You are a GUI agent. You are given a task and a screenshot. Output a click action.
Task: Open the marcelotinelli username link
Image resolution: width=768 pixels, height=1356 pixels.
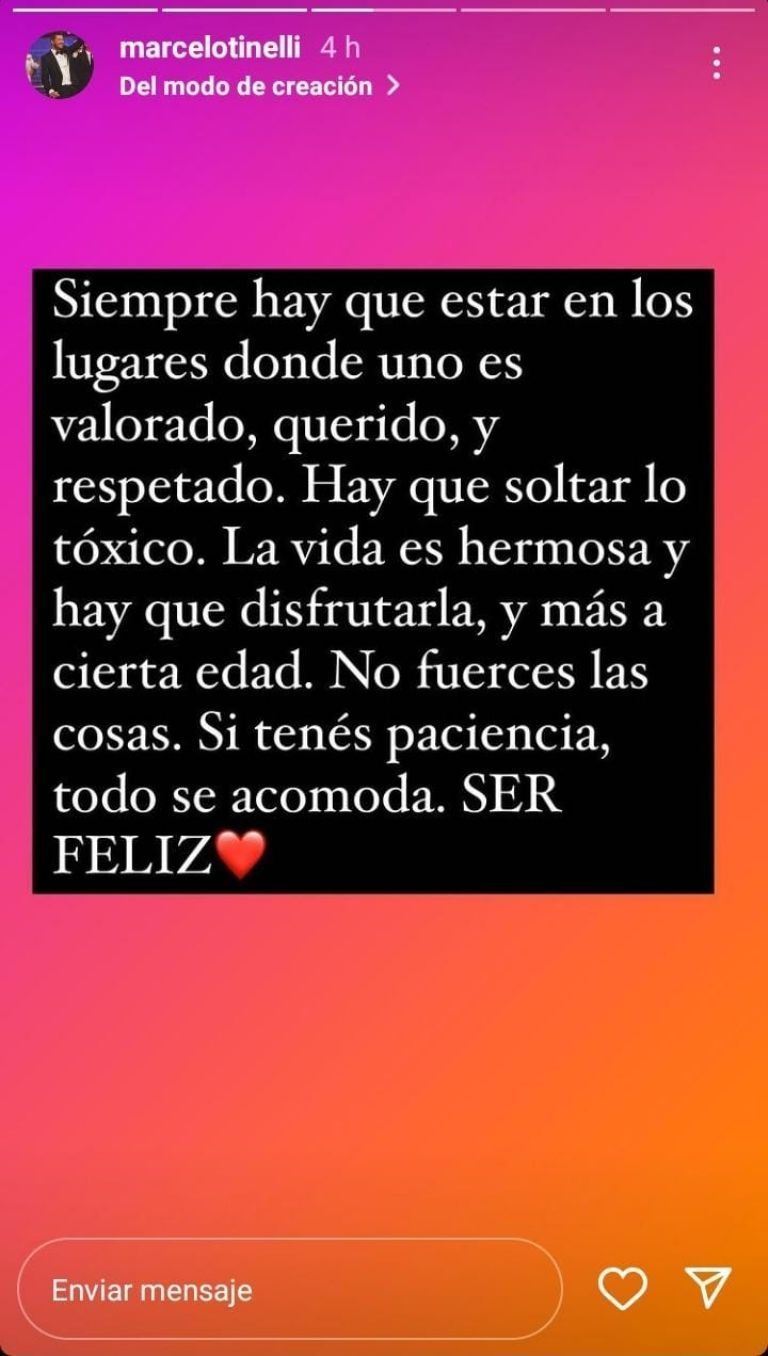210,46
